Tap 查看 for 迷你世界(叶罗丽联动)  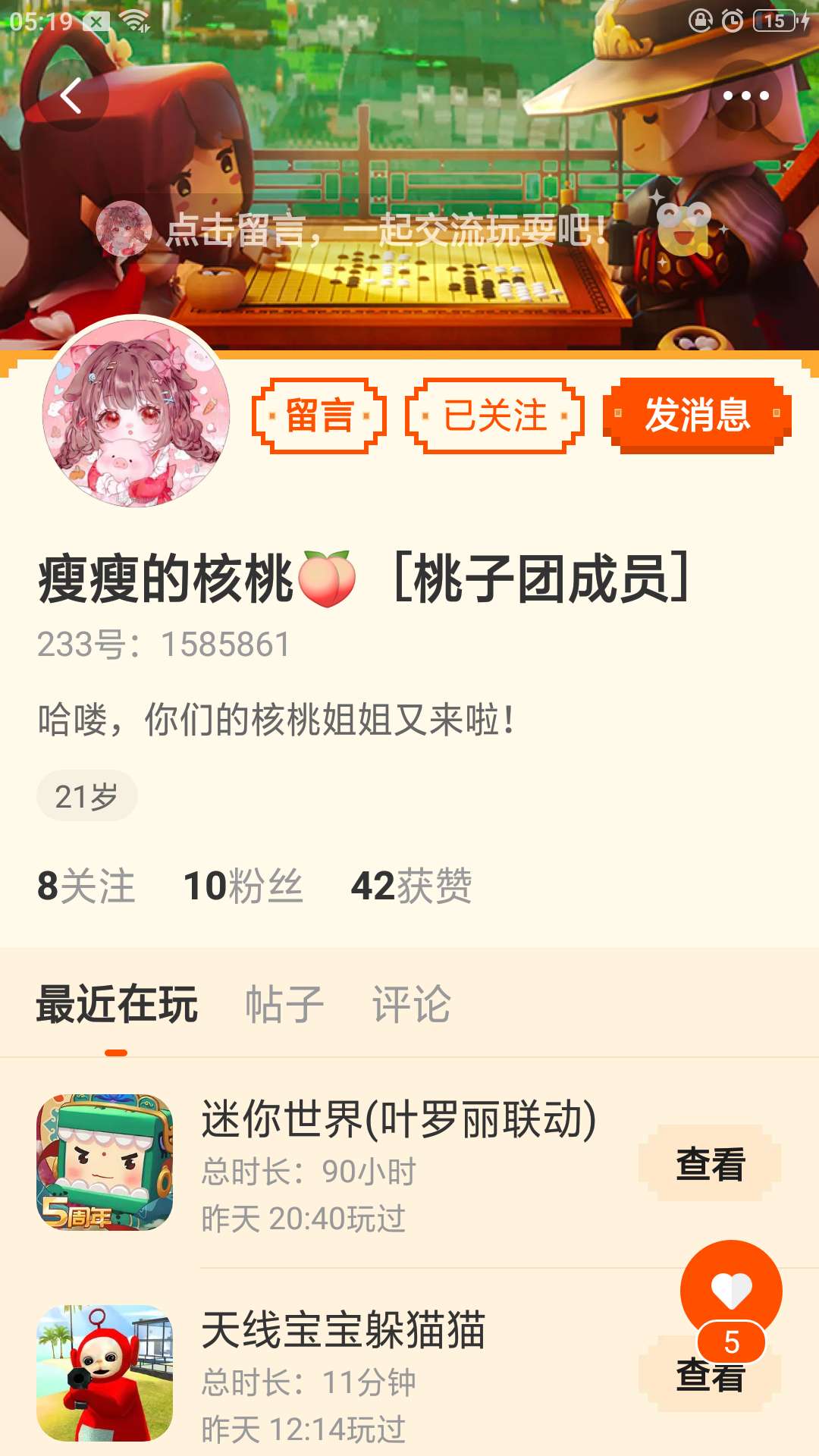click(710, 1163)
